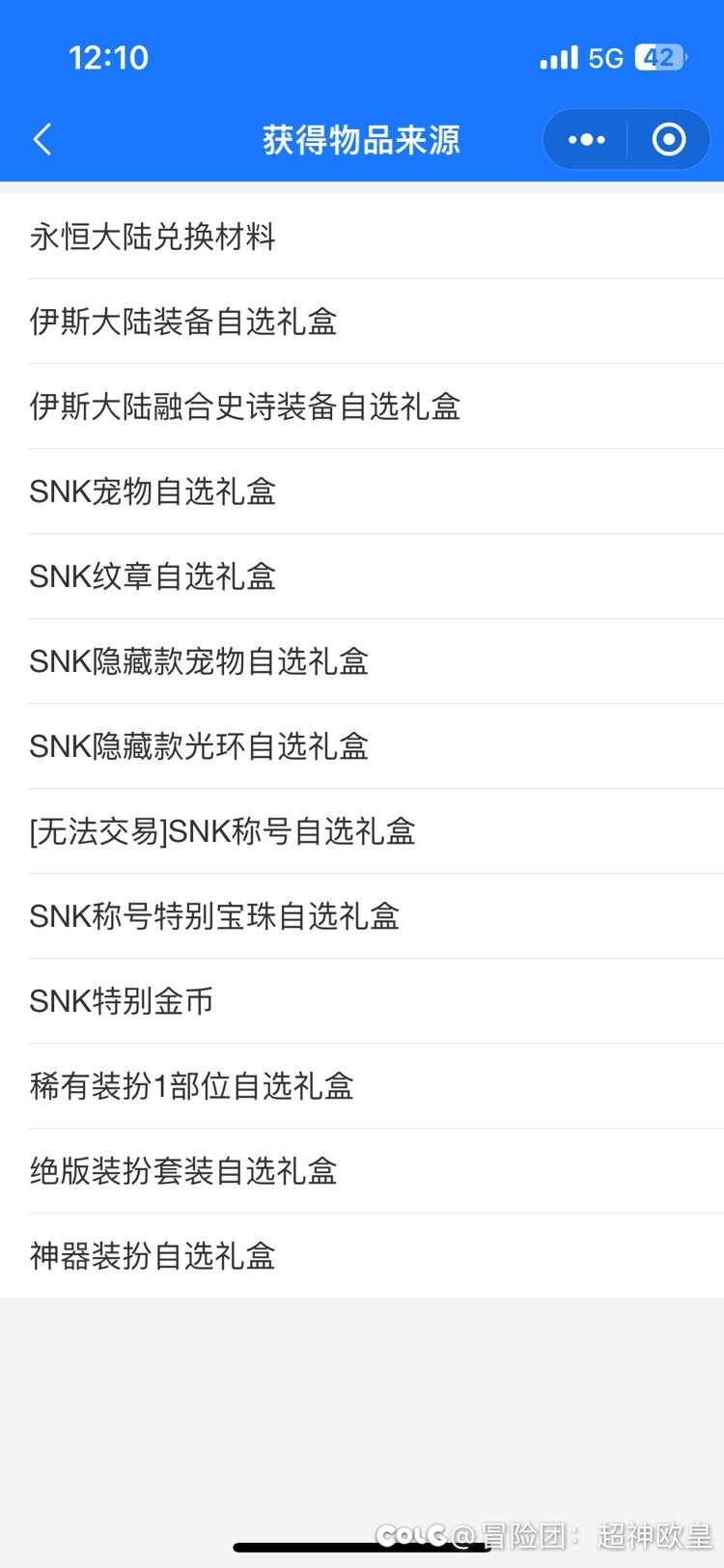
Task: Tap SNK宠物自选礼盒 item
Action: click(362, 491)
